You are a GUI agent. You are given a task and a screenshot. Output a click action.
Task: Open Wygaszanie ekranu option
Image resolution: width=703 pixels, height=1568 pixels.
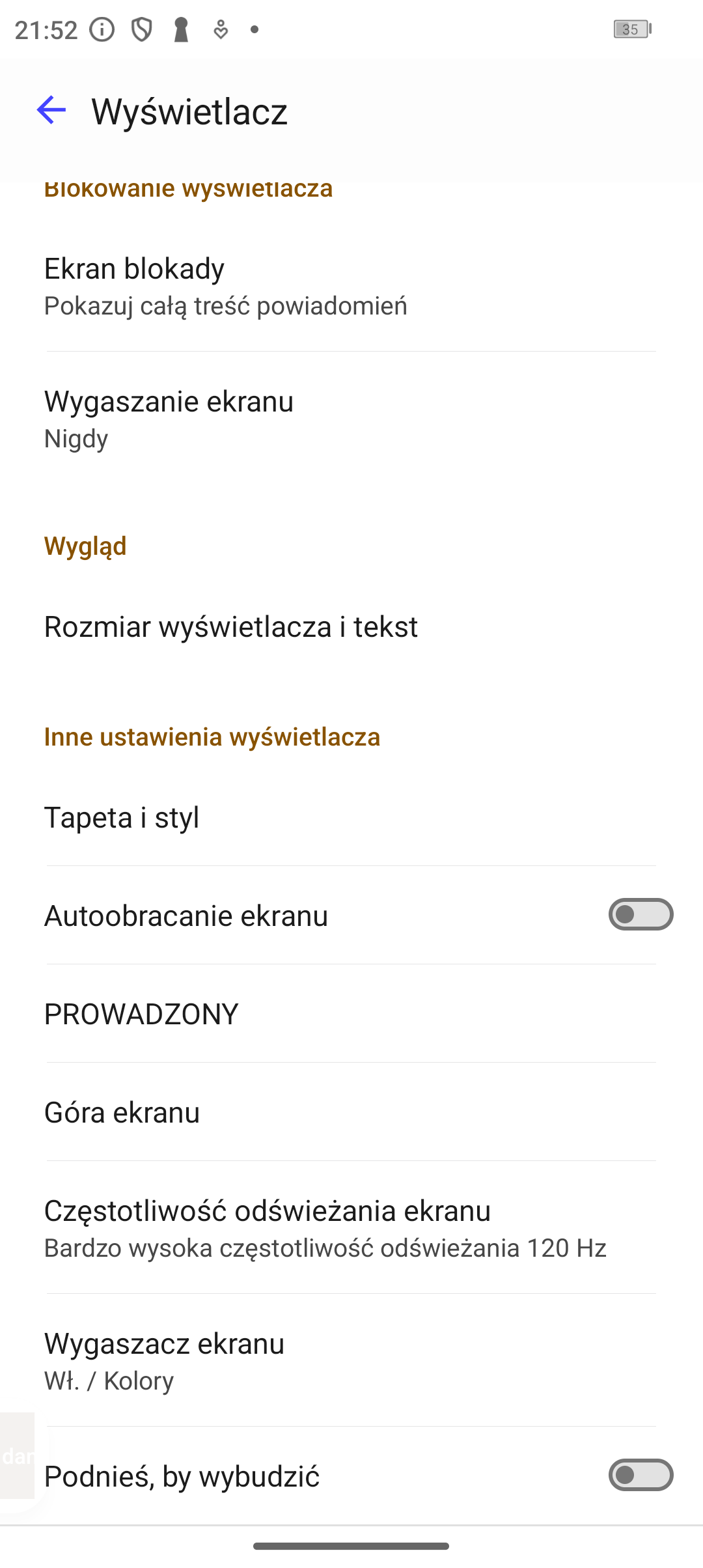pyautogui.click(x=351, y=419)
